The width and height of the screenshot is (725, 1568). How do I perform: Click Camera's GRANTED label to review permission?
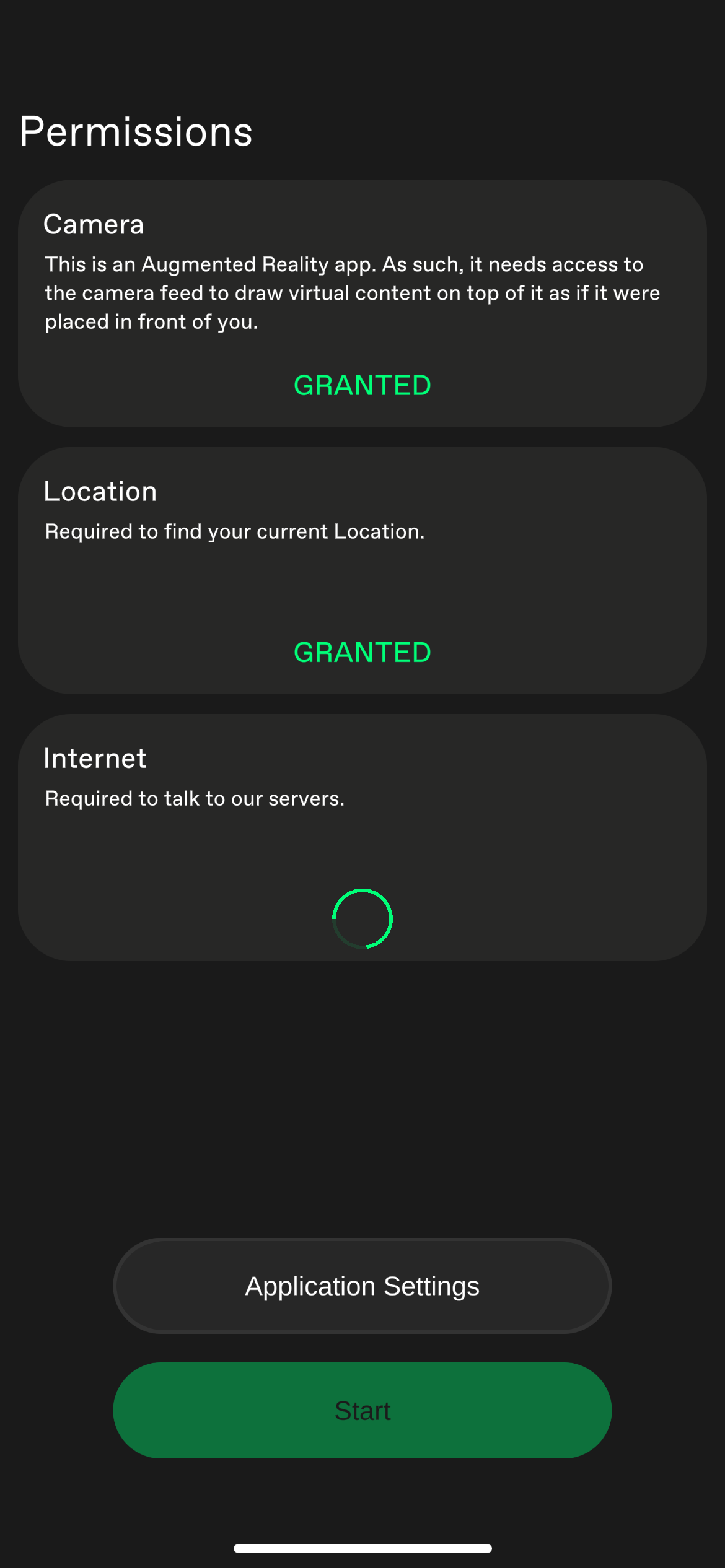point(362,385)
